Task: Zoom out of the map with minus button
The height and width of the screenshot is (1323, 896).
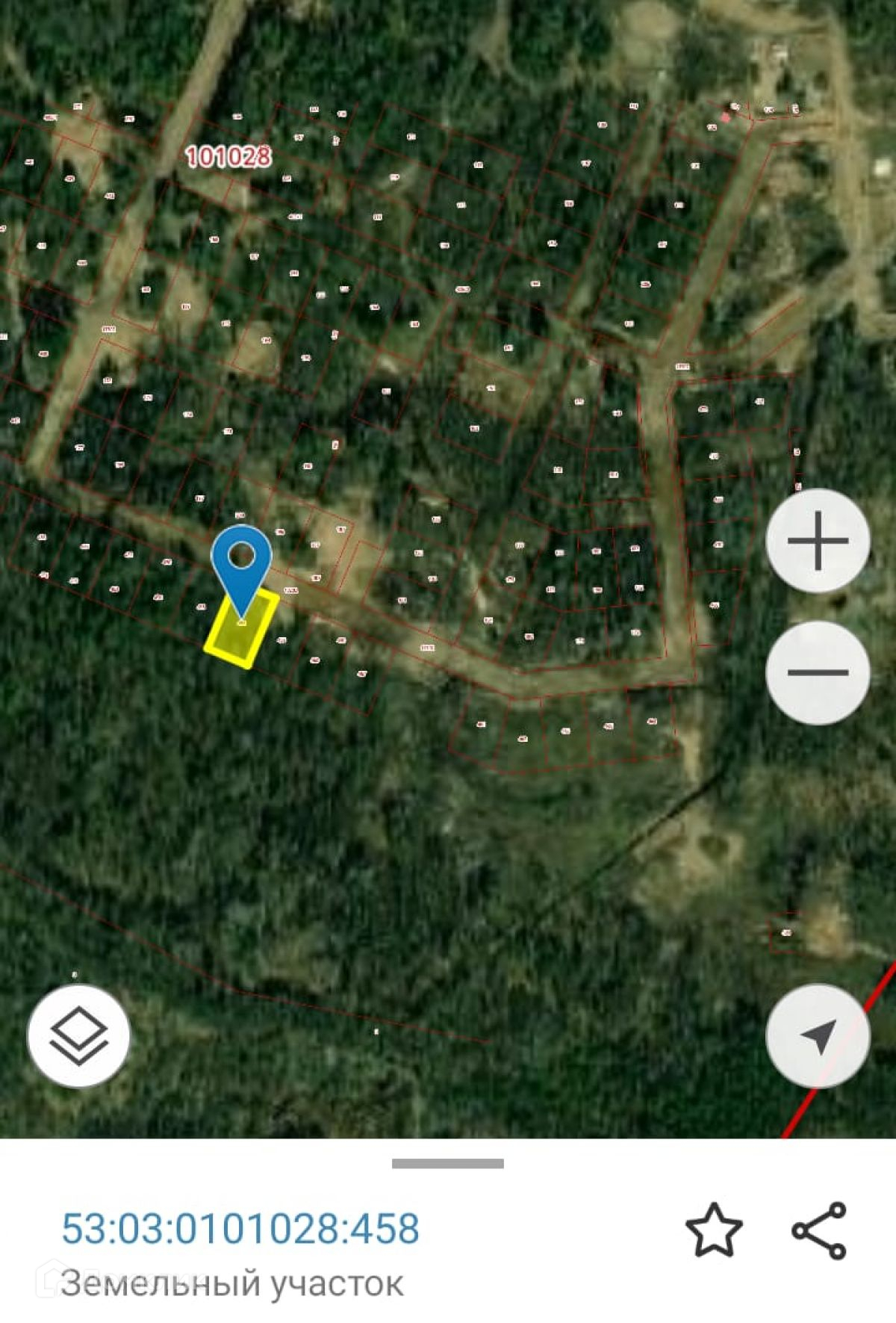Action: [818, 672]
